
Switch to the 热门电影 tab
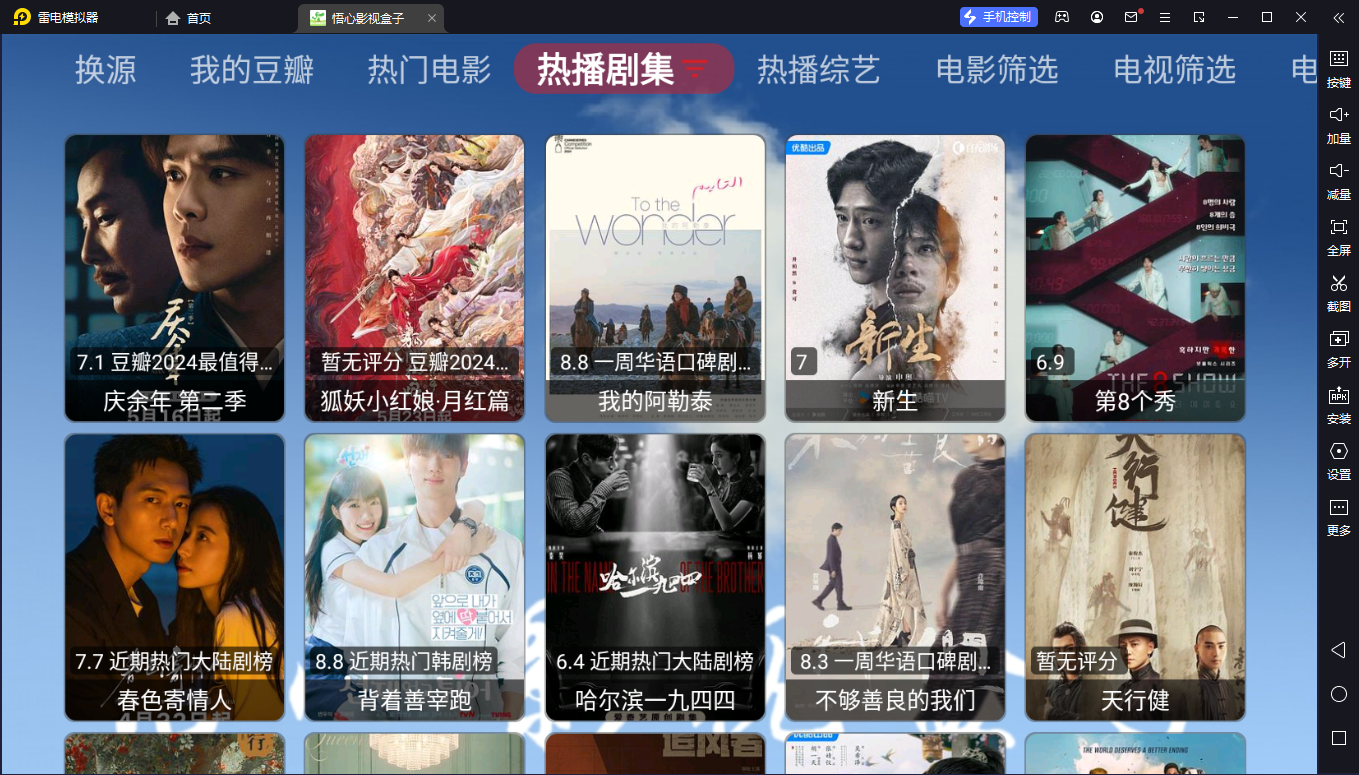tap(429, 69)
